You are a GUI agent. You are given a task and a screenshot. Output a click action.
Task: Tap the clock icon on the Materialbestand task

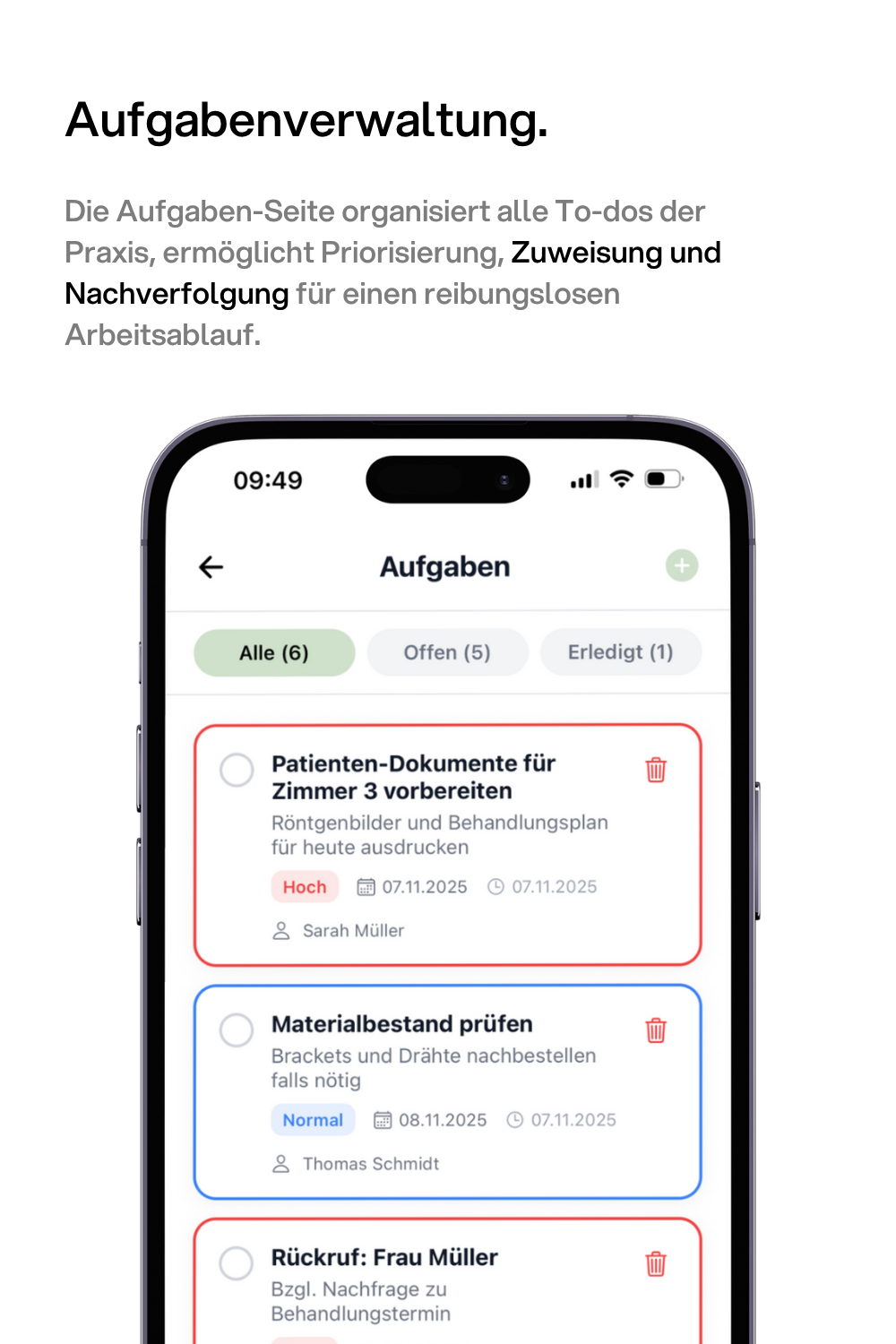[x=514, y=1119]
